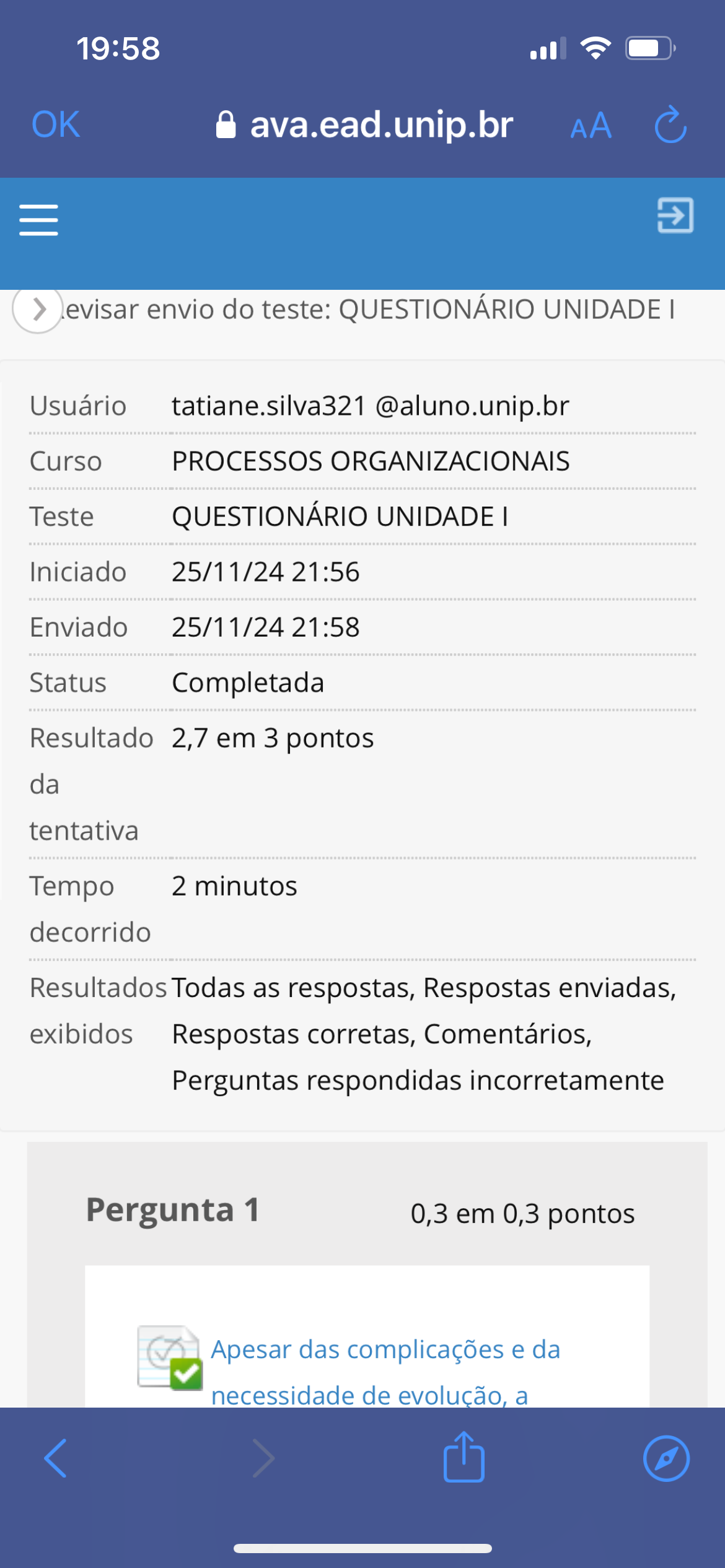Tap OK to close the in-app browser
Viewport: 725px width, 1568px height.
click(56, 124)
